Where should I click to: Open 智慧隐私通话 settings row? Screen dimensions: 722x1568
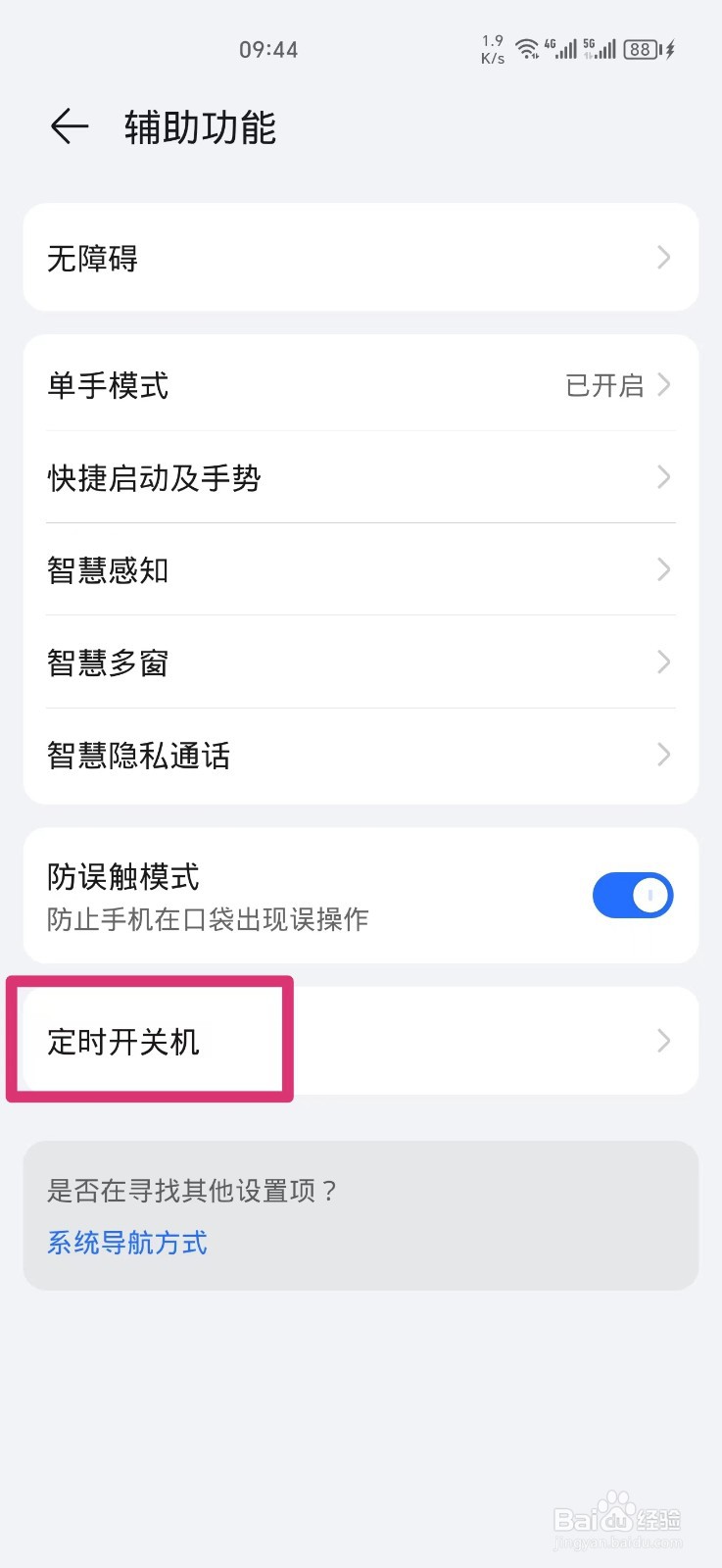point(361,755)
